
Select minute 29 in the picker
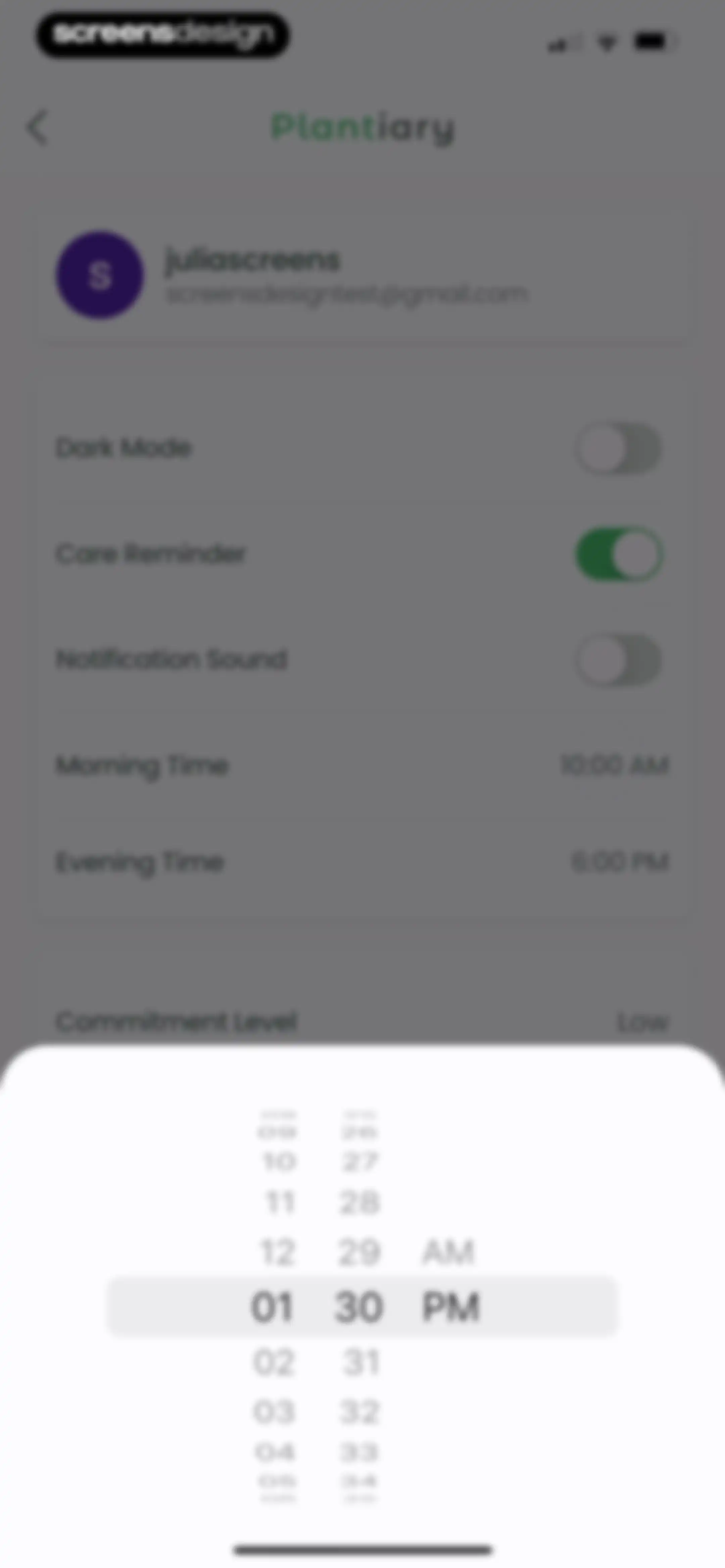point(359,1252)
